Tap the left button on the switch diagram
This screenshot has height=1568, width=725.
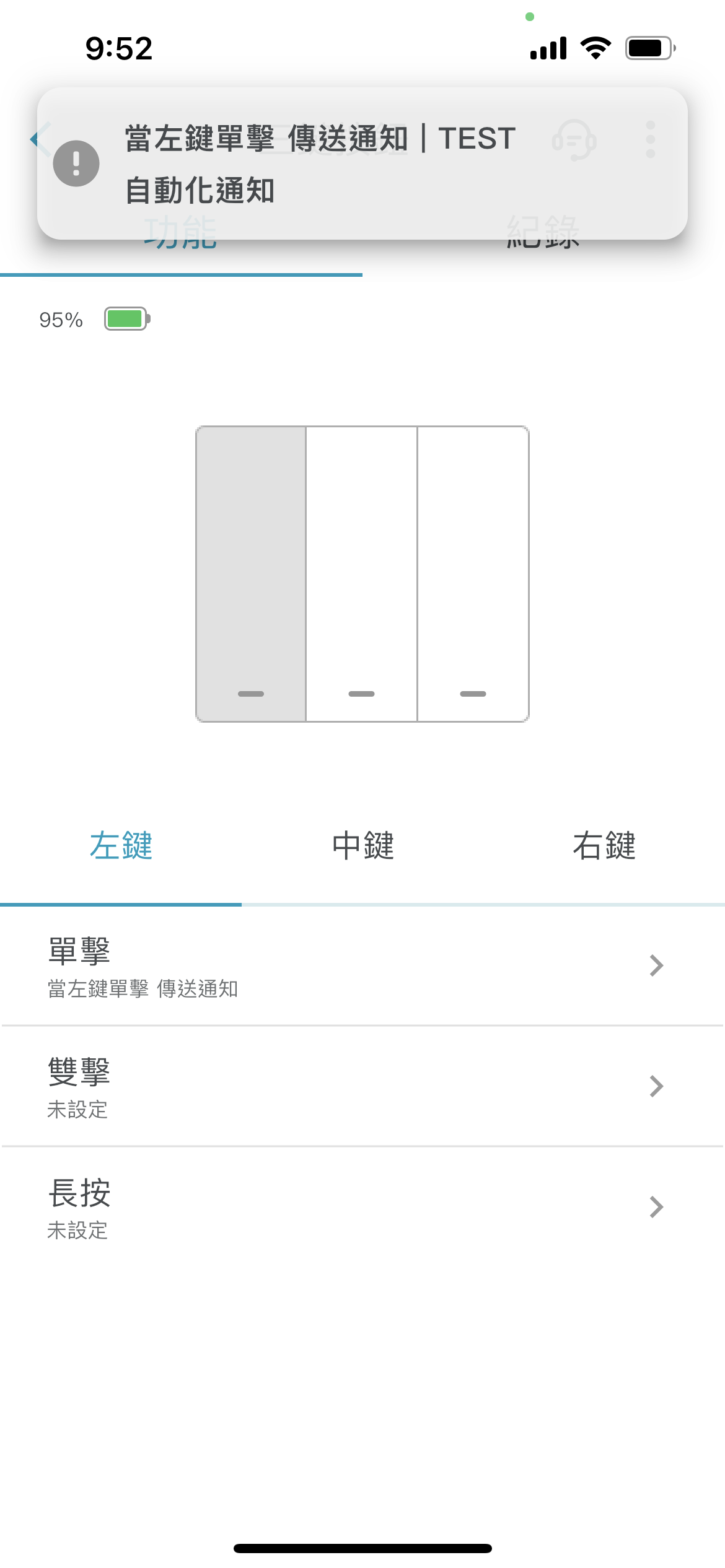click(x=251, y=573)
